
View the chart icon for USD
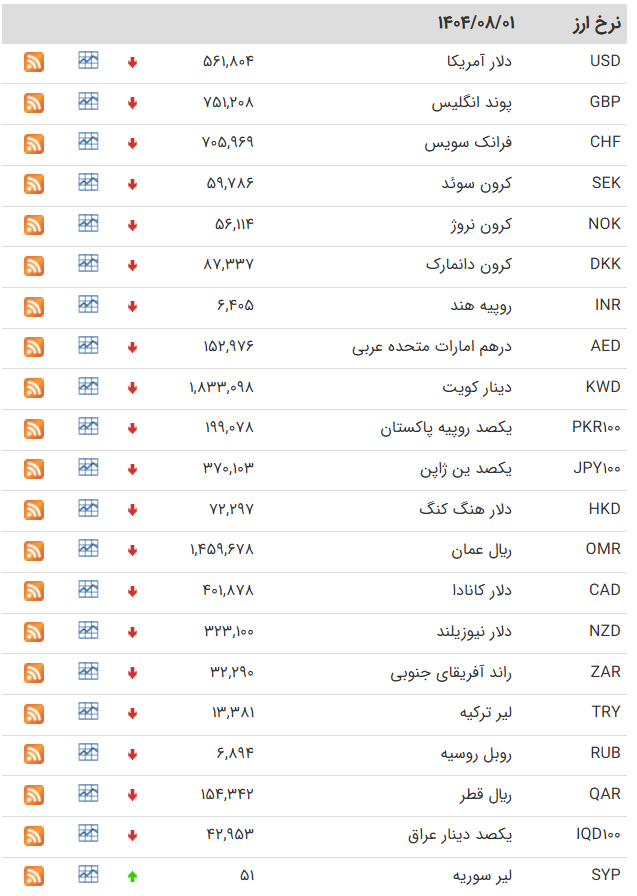click(x=89, y=61)
